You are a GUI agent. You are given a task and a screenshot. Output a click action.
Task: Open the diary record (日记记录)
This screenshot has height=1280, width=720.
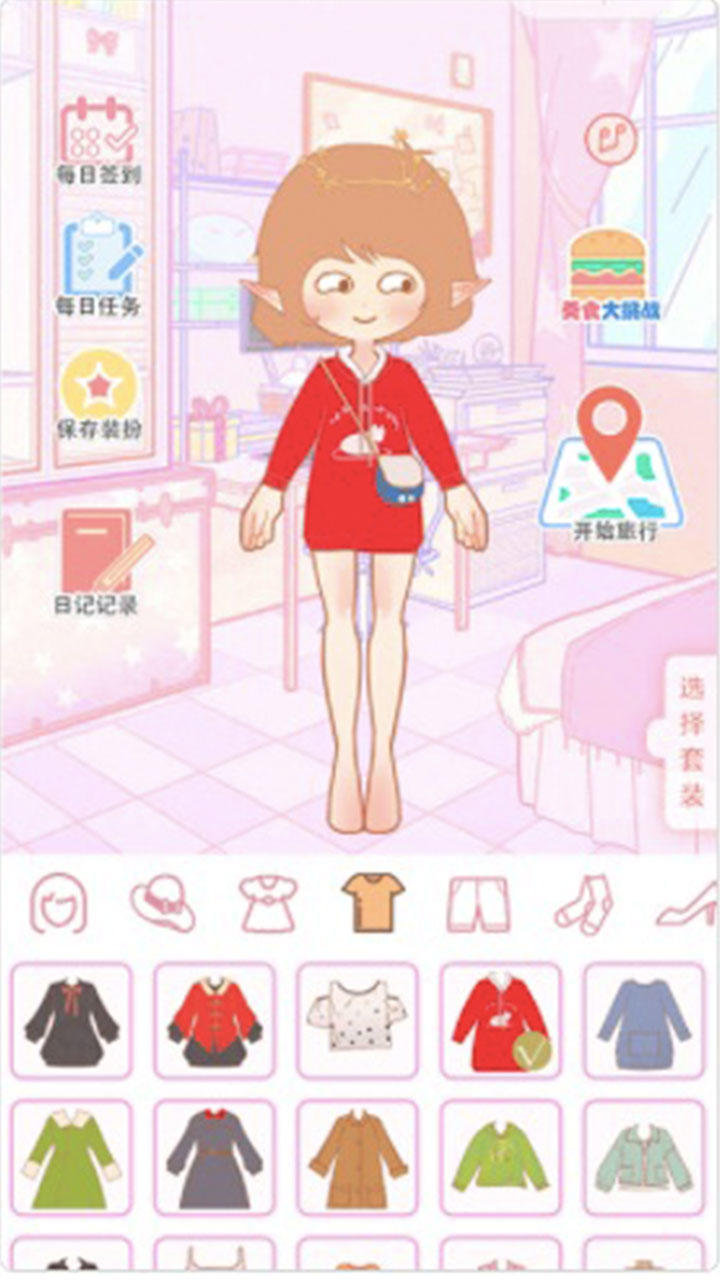click(x=98, y=560)
